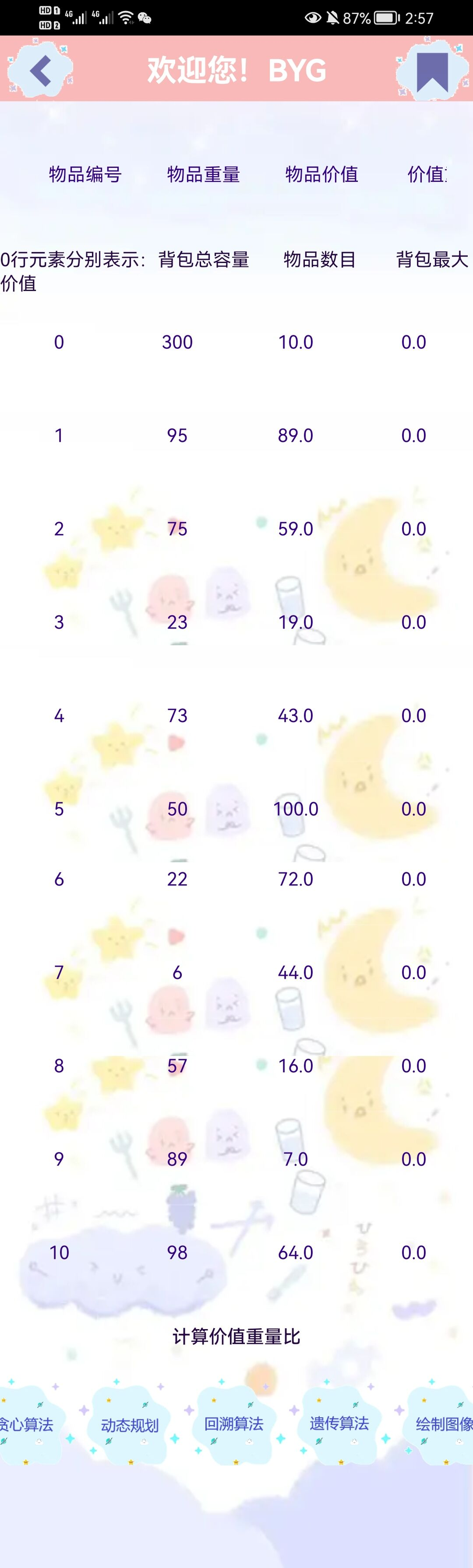Viewport: 473px width, 1568px height.
Task: Run the 贪心算法 greedy algorithm
Action: [27, 1424]
